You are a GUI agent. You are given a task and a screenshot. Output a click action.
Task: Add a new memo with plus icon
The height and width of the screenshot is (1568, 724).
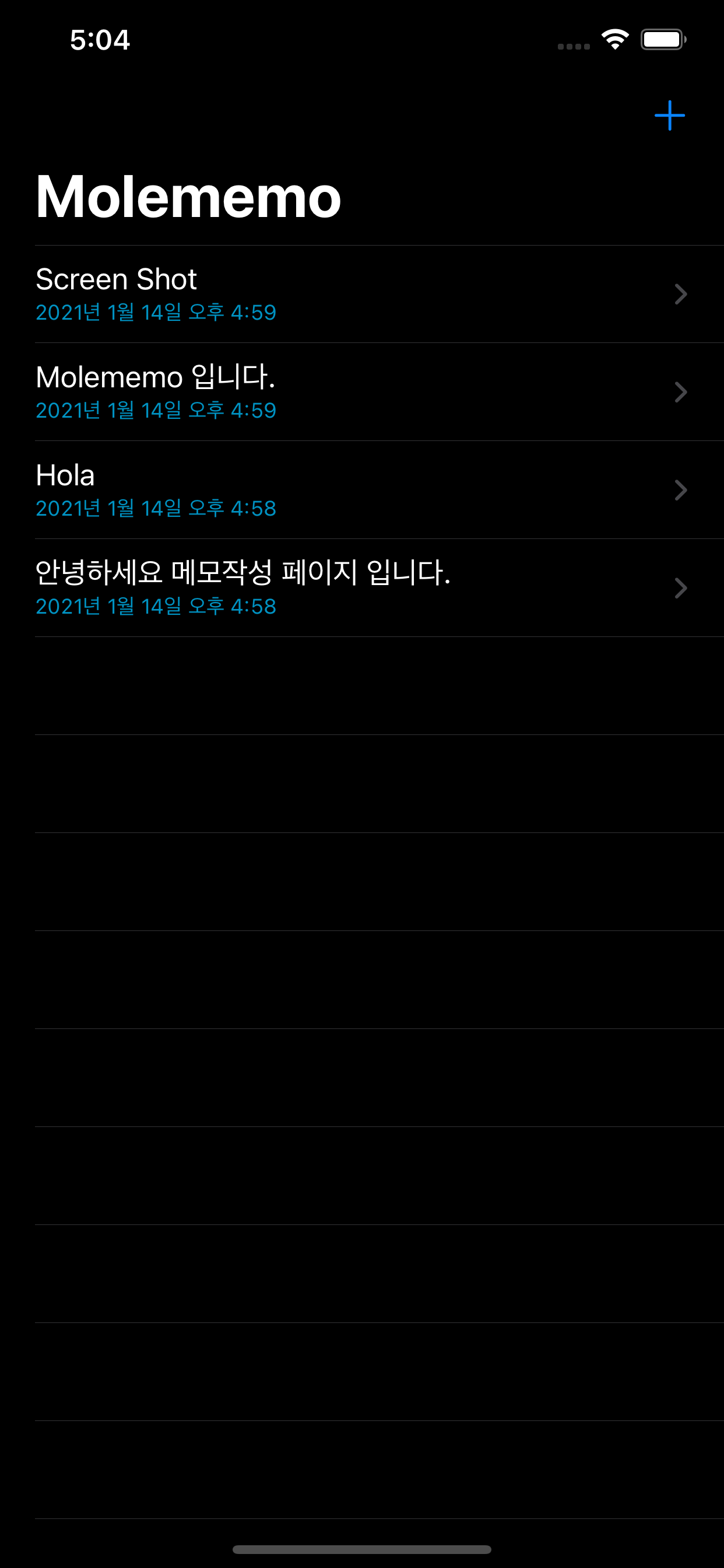point(669,116)
